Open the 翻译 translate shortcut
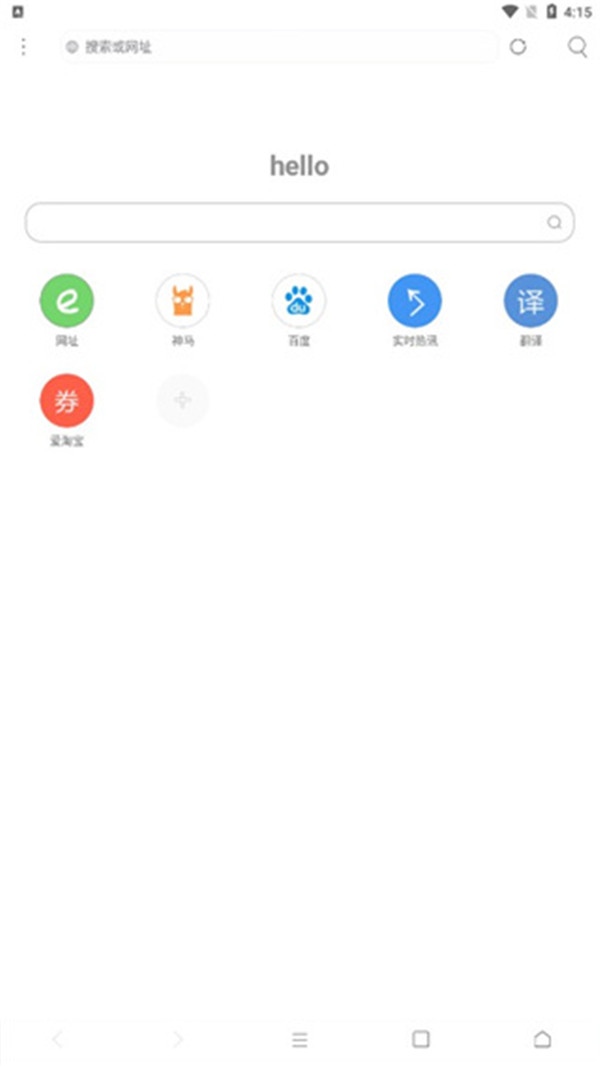600x1066 pixels. pos(531,301)
